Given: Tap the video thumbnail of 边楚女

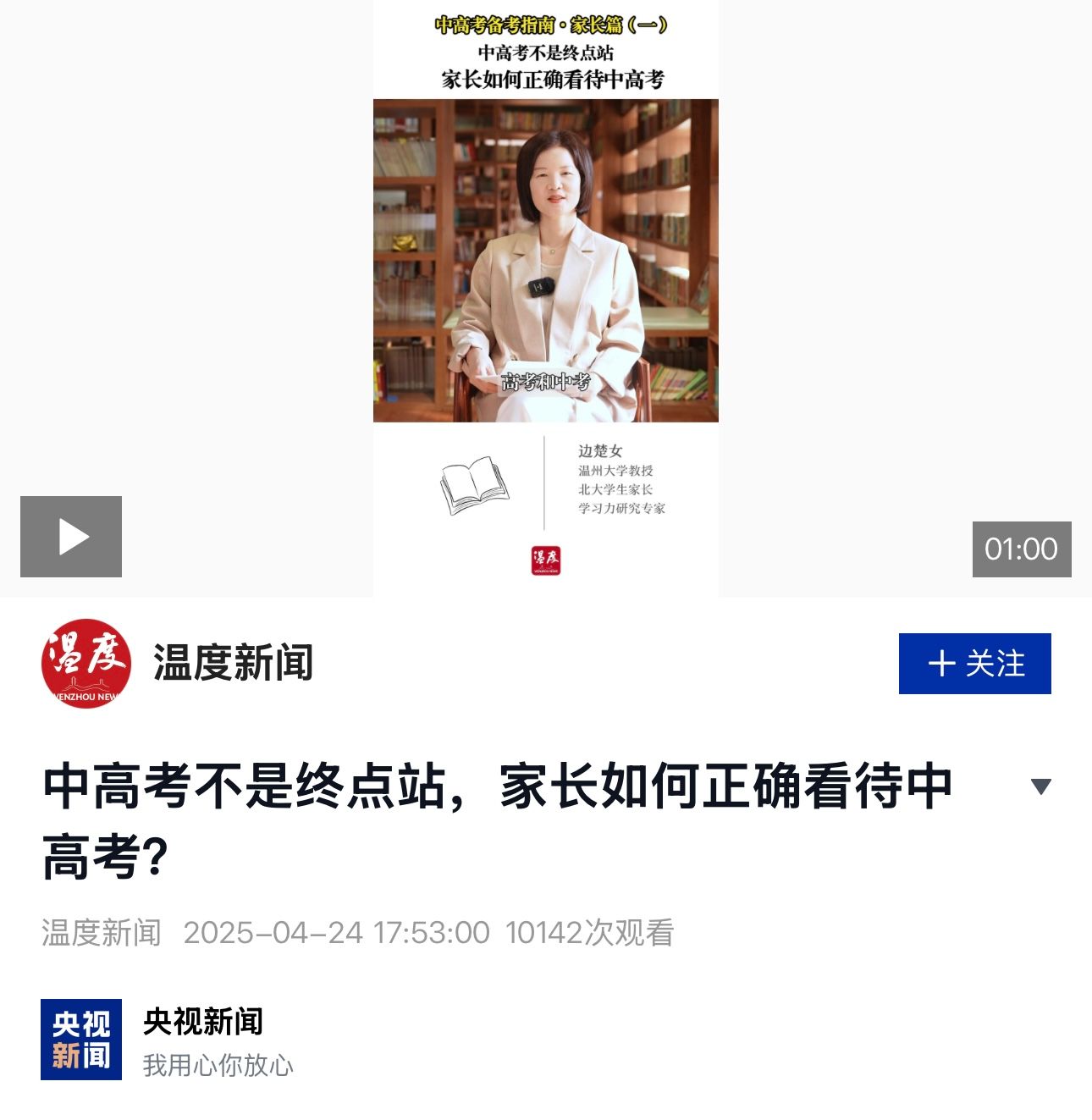Looking at the screenshot, I should pyautogui.click(x=545, y=261).
